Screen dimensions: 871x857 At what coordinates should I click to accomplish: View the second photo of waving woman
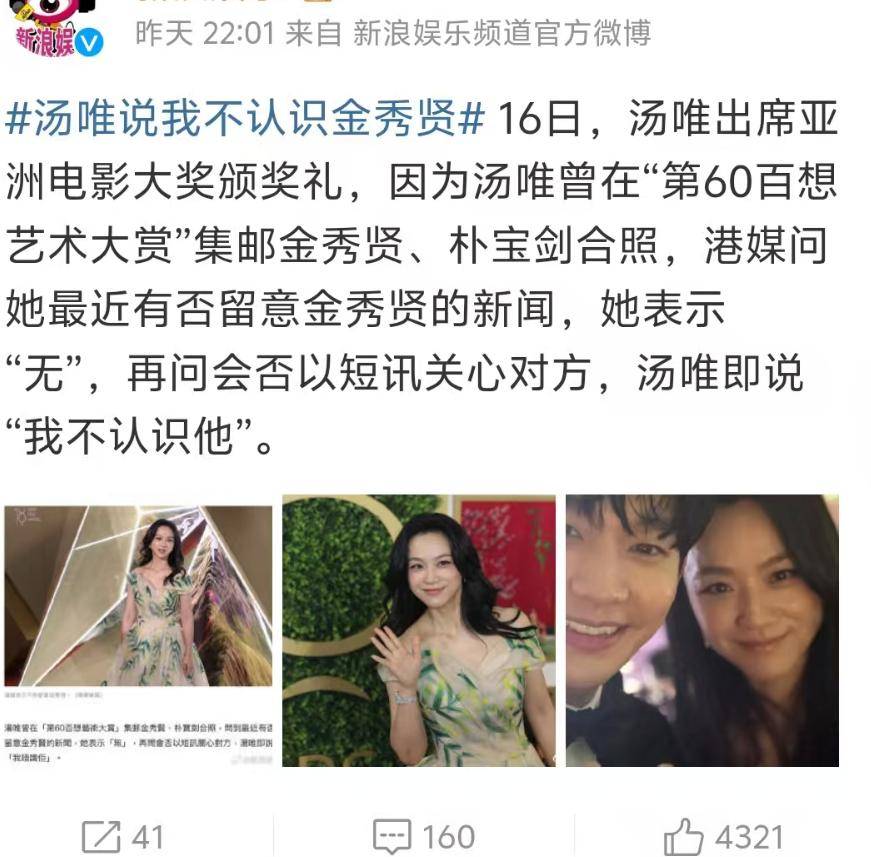point(418,631)
